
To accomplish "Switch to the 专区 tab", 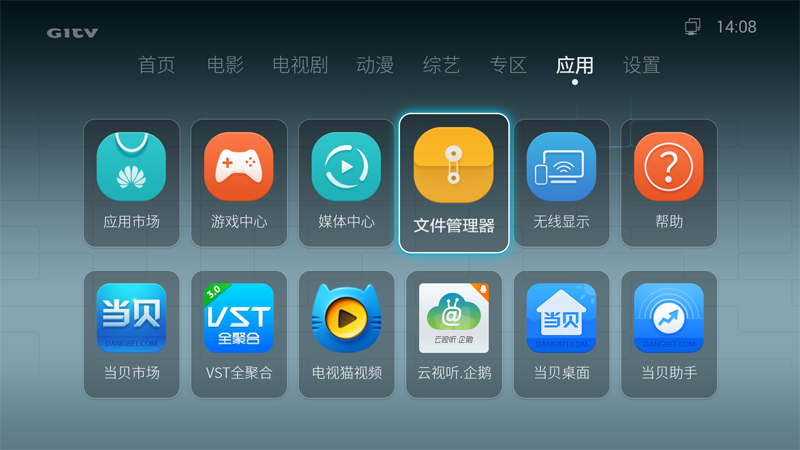I will 508,66.
